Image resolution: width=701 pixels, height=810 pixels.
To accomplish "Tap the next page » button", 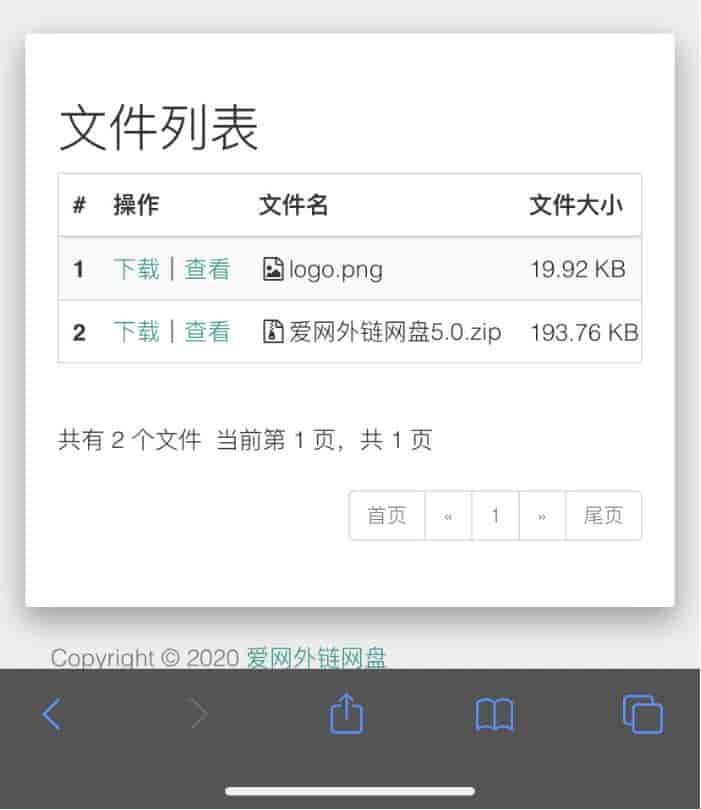I will coord(542,516).
